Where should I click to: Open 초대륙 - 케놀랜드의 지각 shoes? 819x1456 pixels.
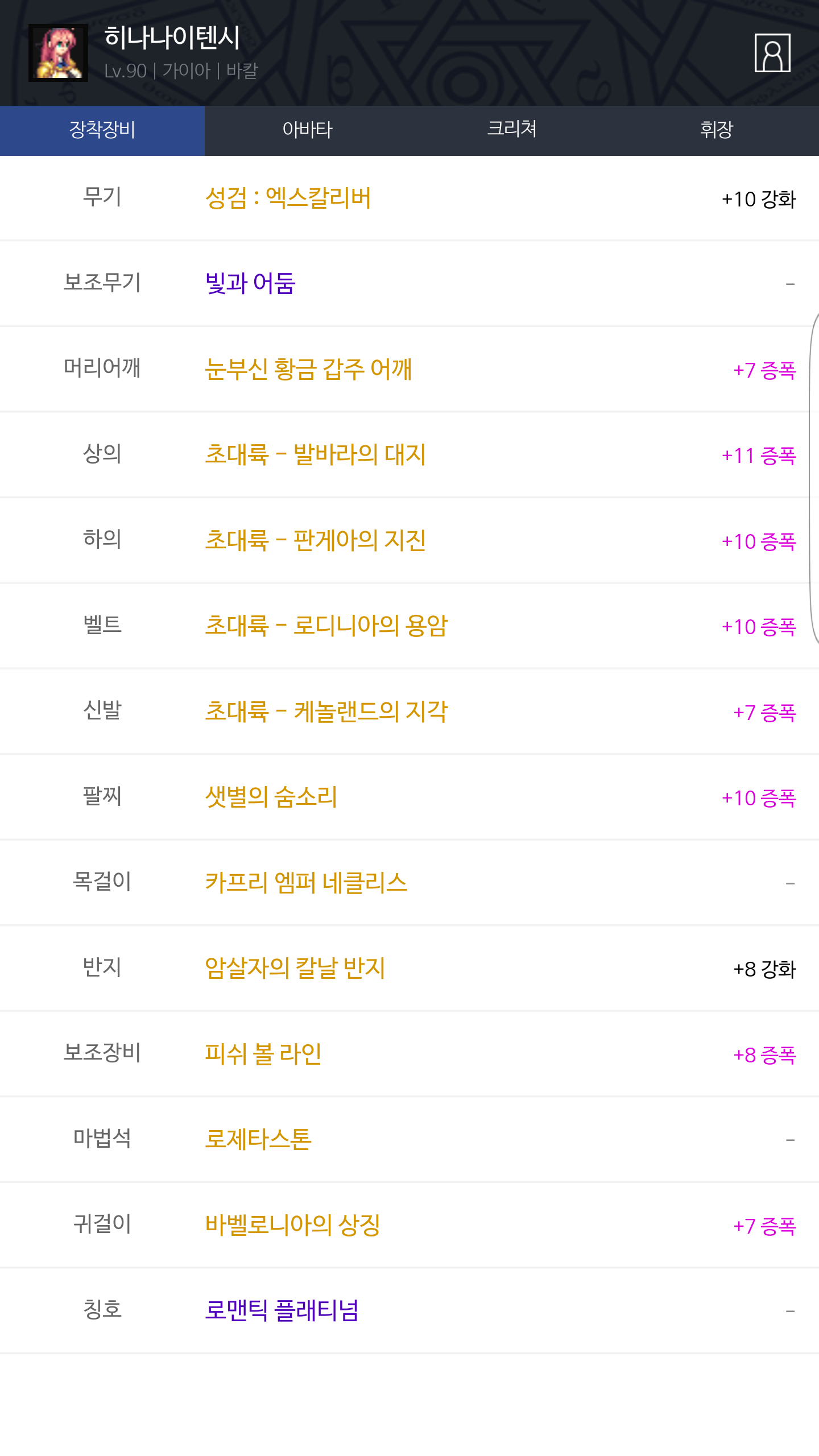pyautogui.click(x=326, y=712)
